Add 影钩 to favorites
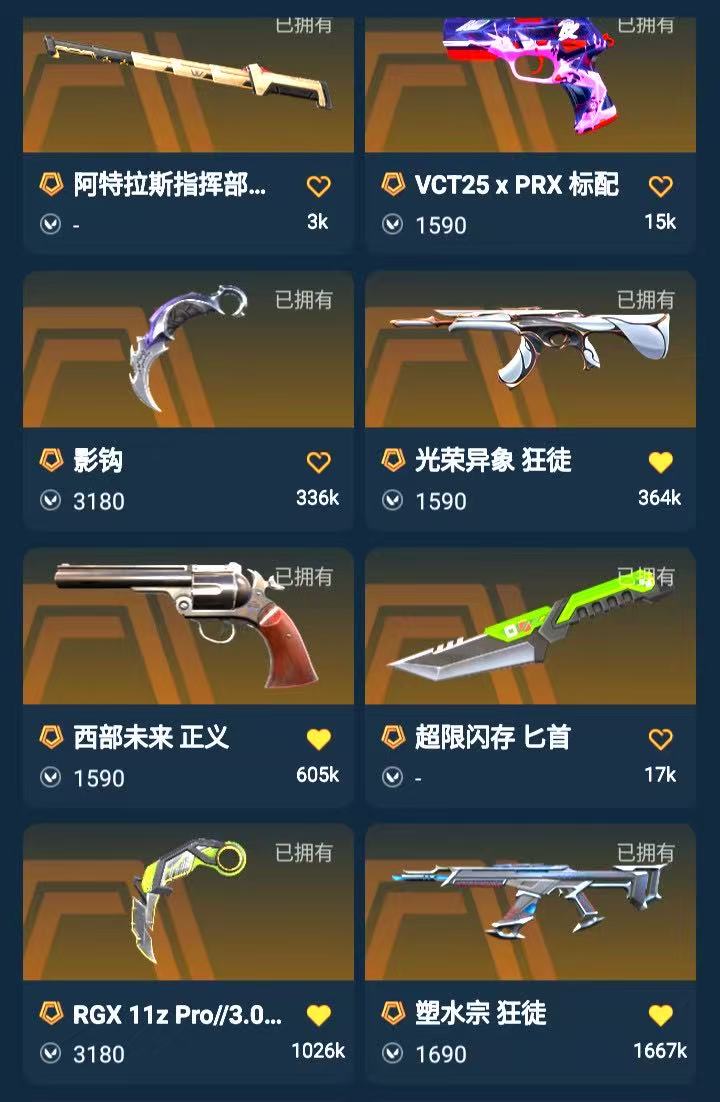720x1102 pixels. (318, 462)
